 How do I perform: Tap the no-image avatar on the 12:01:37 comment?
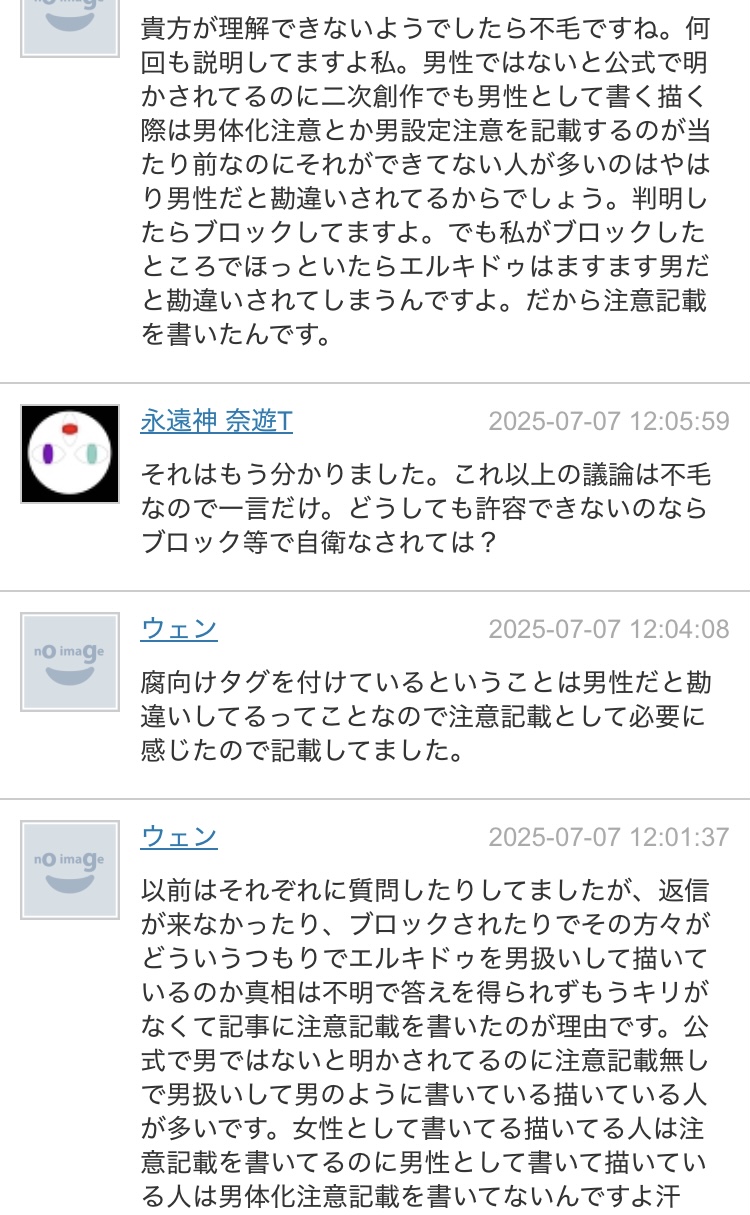[x=70, y=870]
